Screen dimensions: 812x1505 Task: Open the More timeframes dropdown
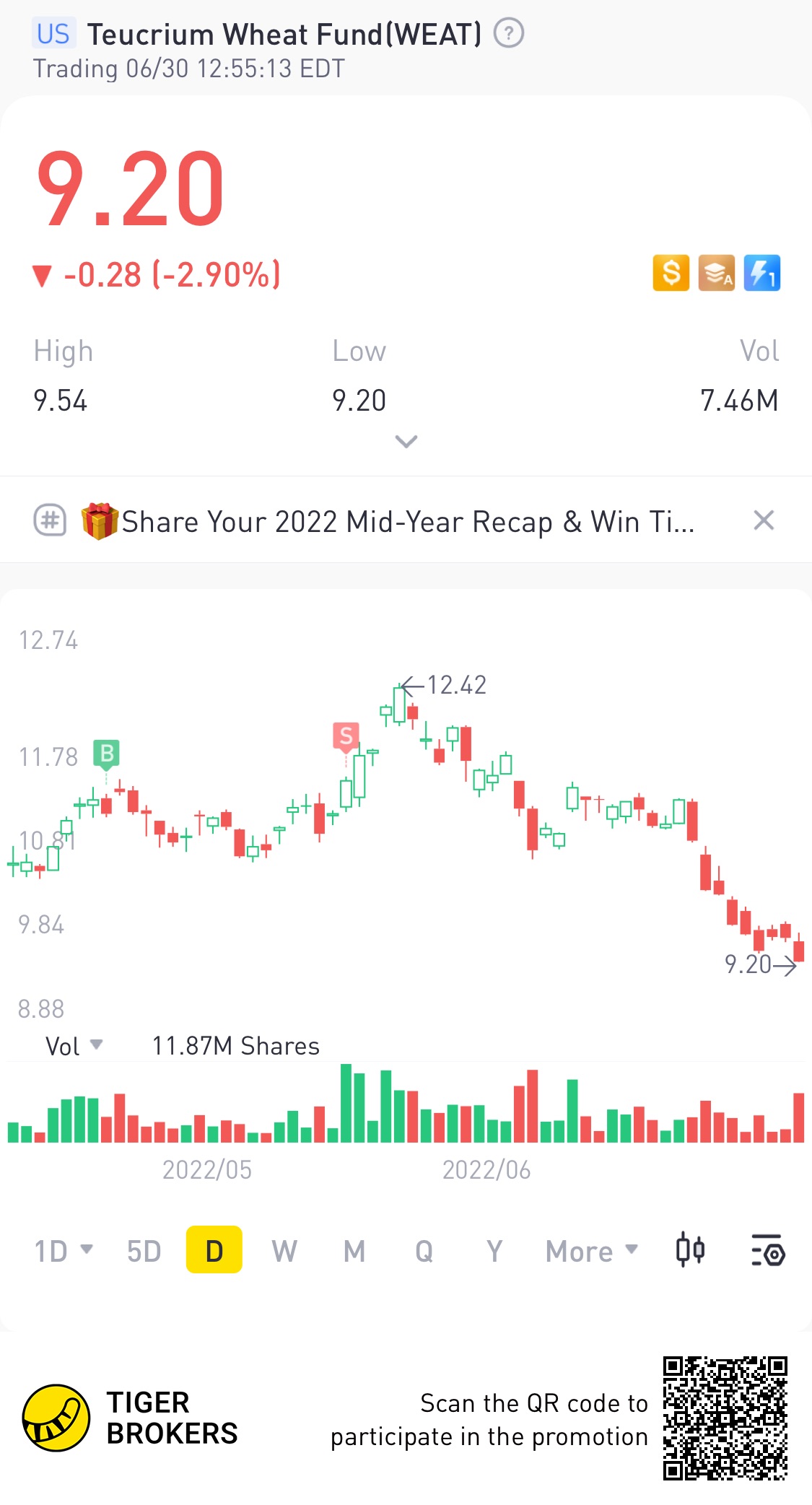[x=591, y=1251]
